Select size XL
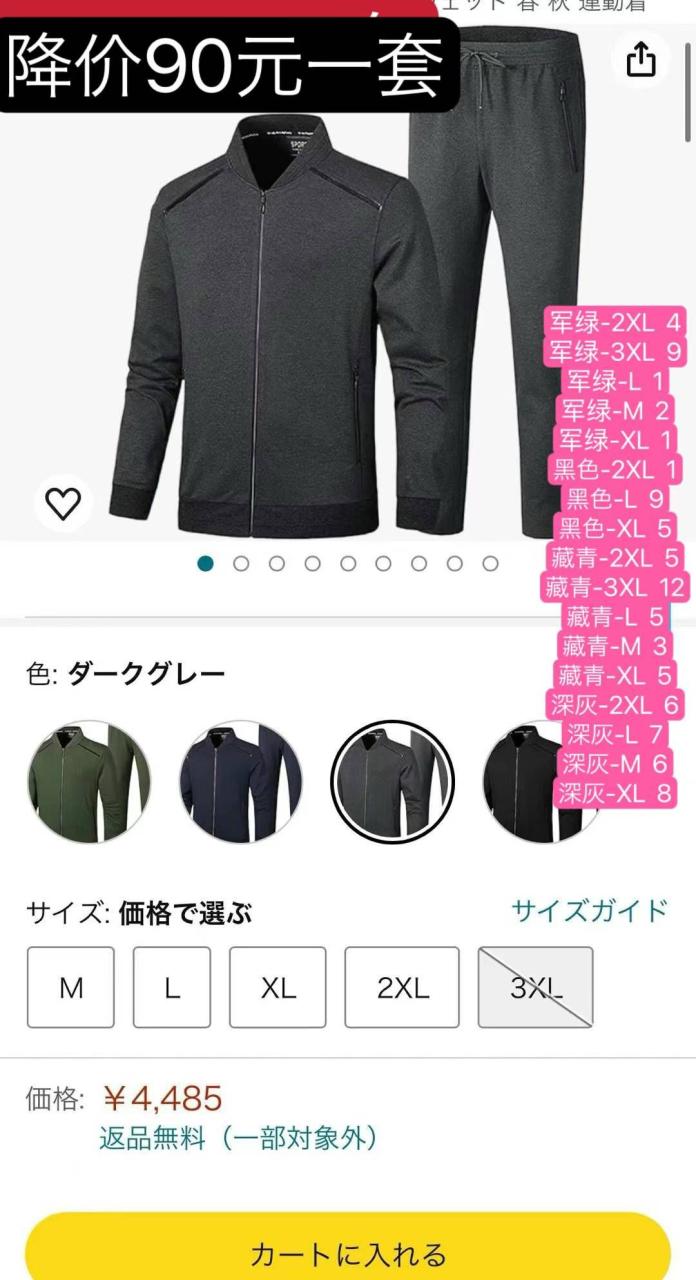The width and height of the screenshot is (696, 1280). click(278, 988)
